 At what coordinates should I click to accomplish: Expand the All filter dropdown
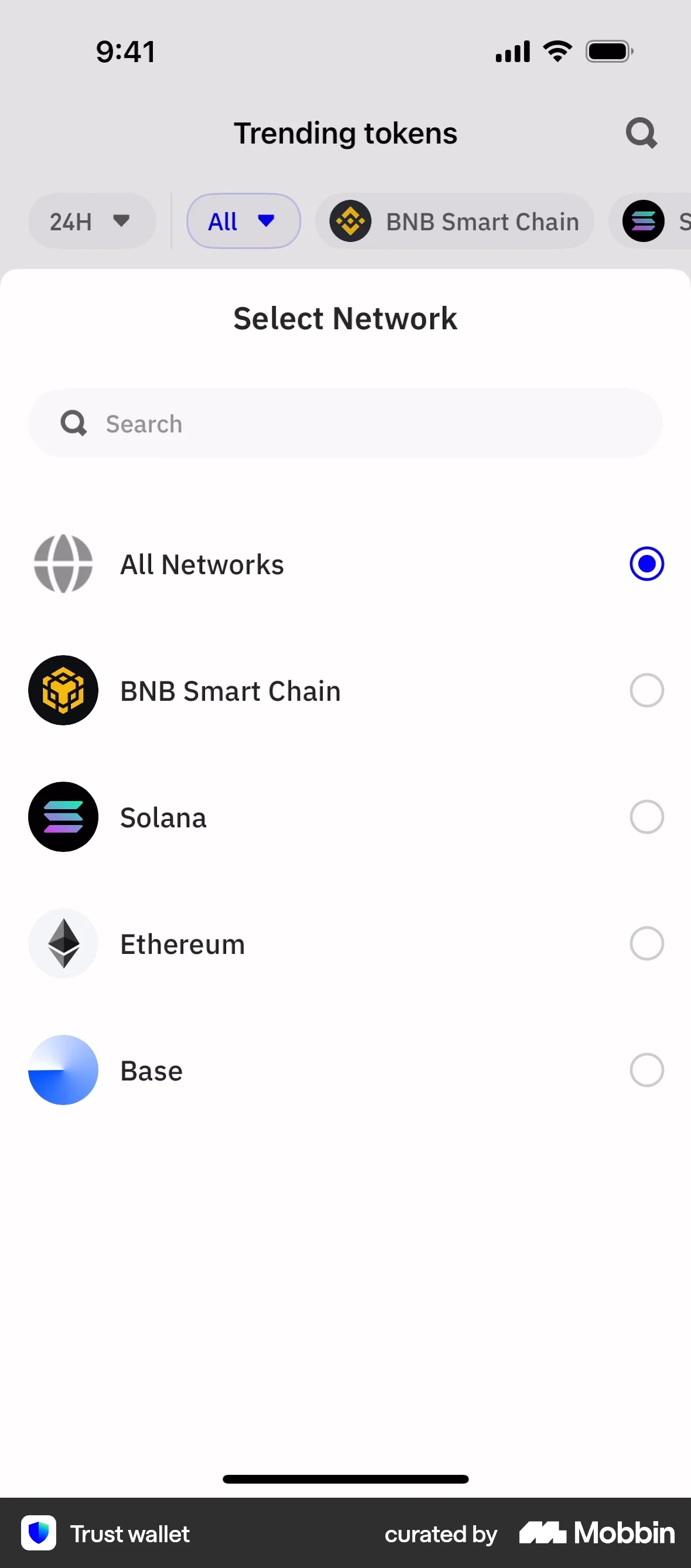pos(242,221)
